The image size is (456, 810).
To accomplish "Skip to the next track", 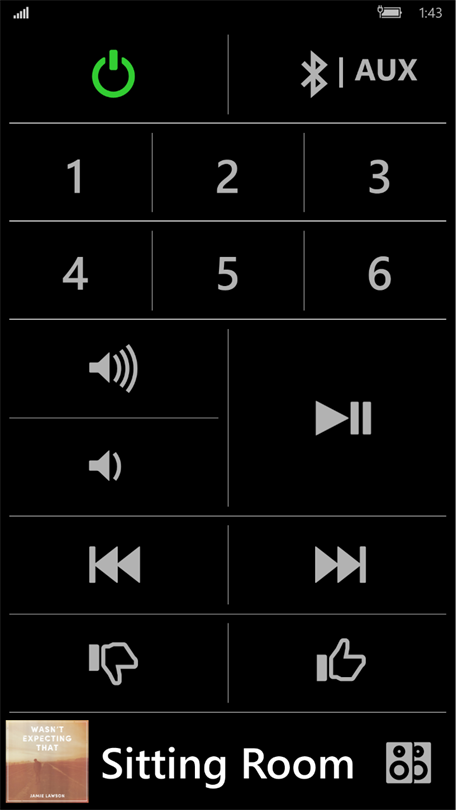I will coord(341,564).
